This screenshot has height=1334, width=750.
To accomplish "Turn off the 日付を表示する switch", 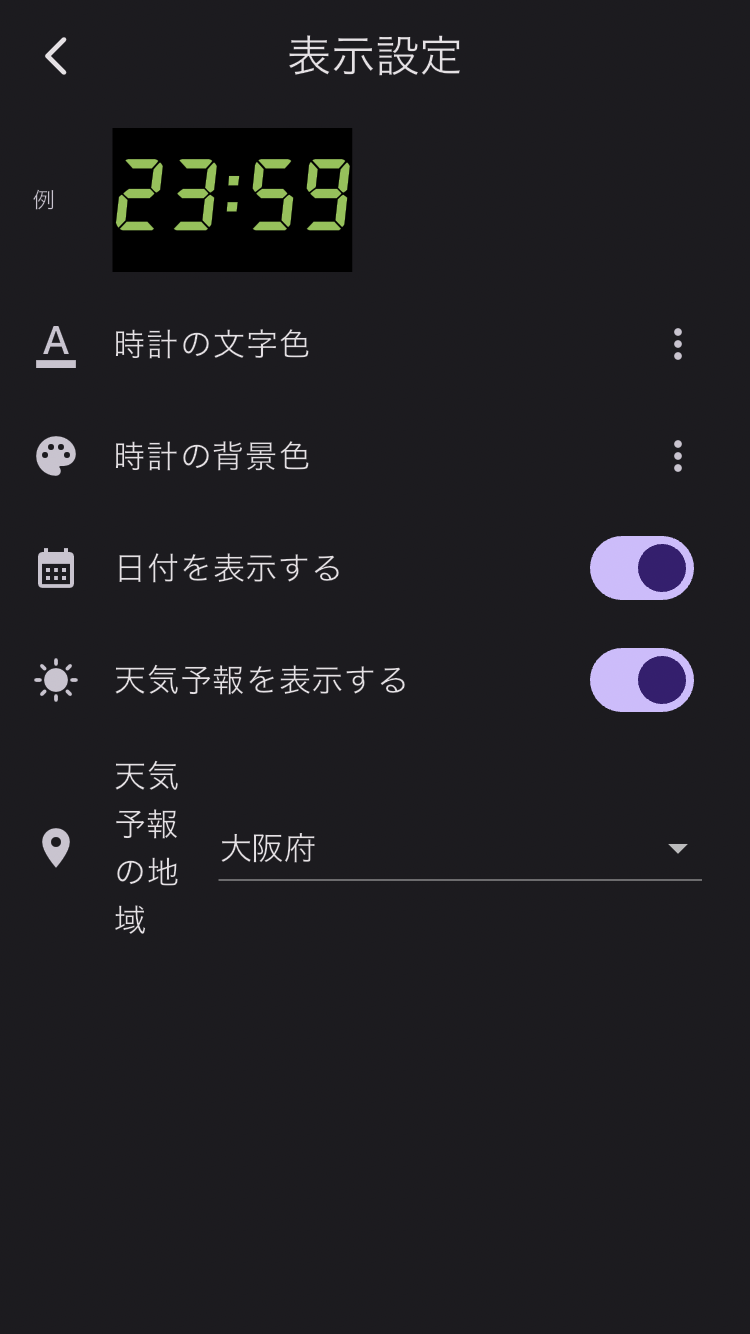I will click(x=641, y=568).
